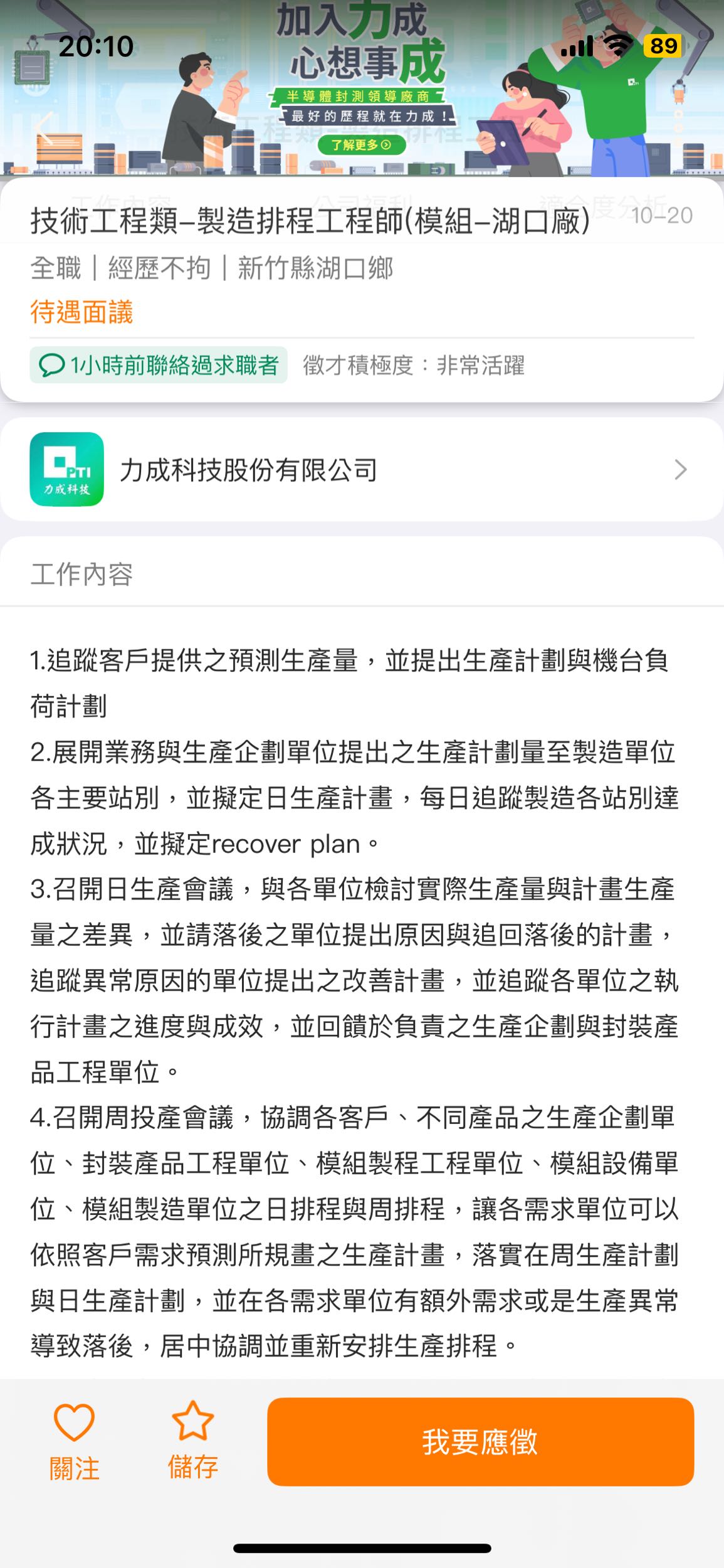
Task: Tap the Wi-Fi icon in status bar
Action: pyautogui.click(x=617, y=45)
